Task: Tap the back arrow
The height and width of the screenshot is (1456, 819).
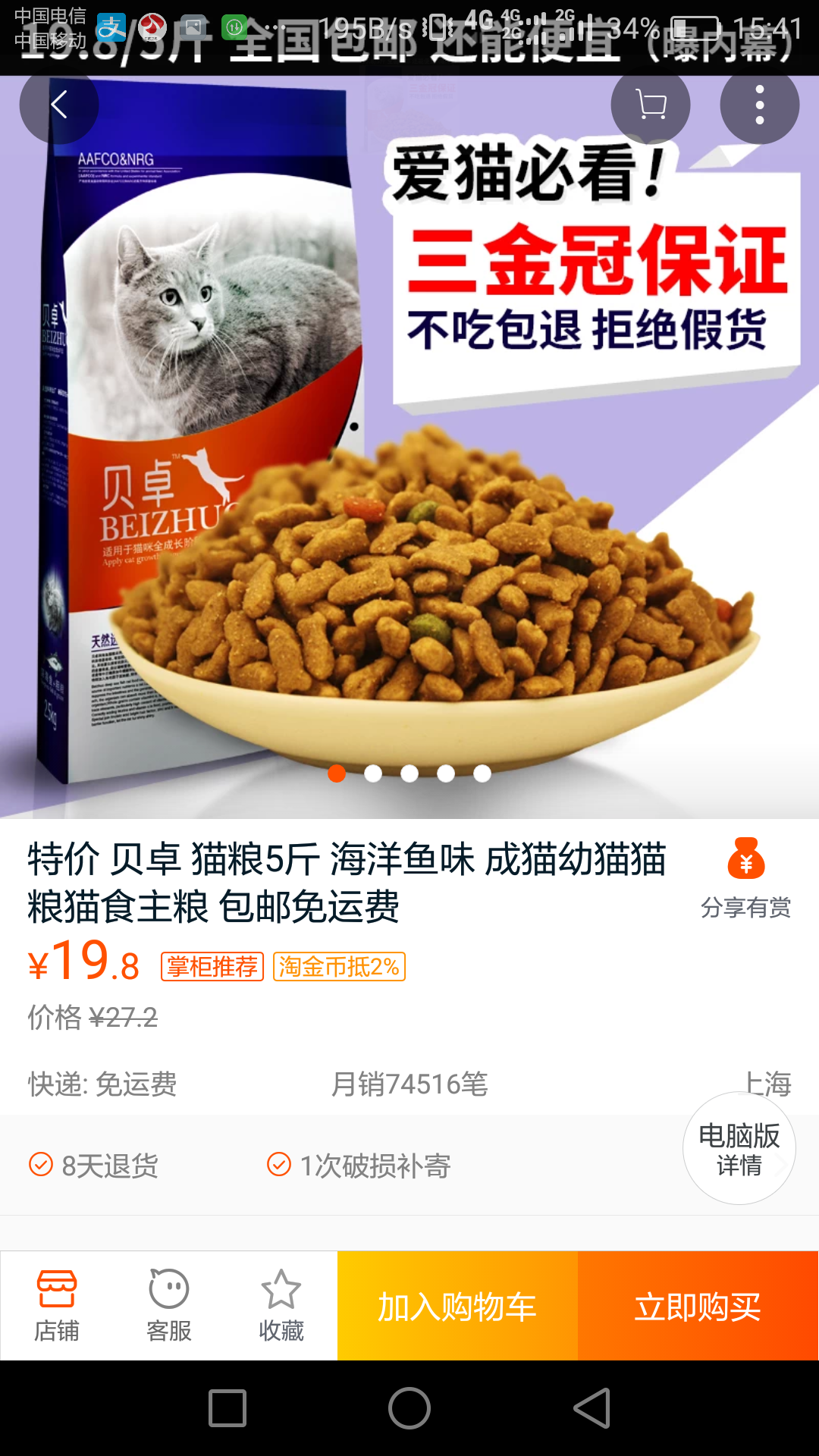Action: (x=59, y=105)
